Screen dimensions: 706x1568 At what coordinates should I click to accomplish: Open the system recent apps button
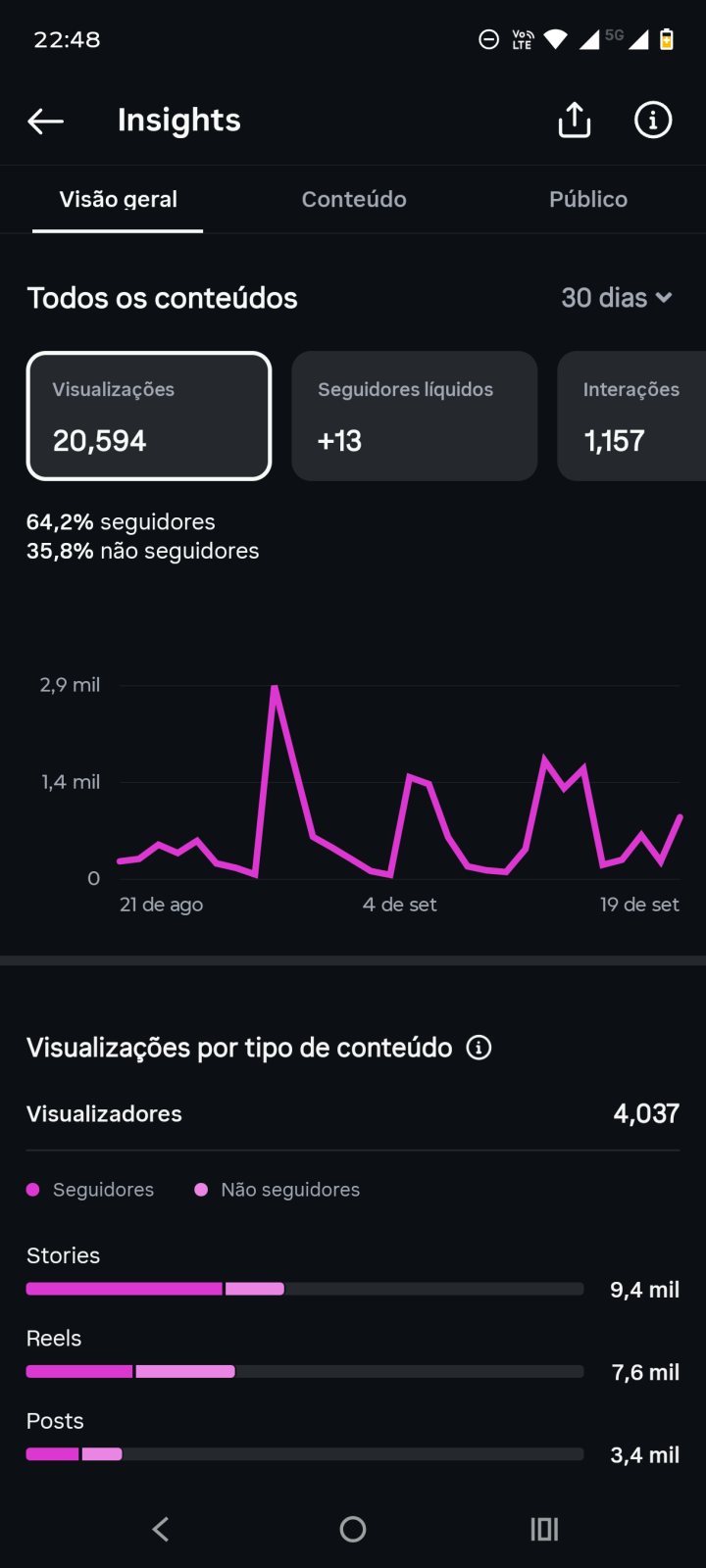(x=544, y=1529)
